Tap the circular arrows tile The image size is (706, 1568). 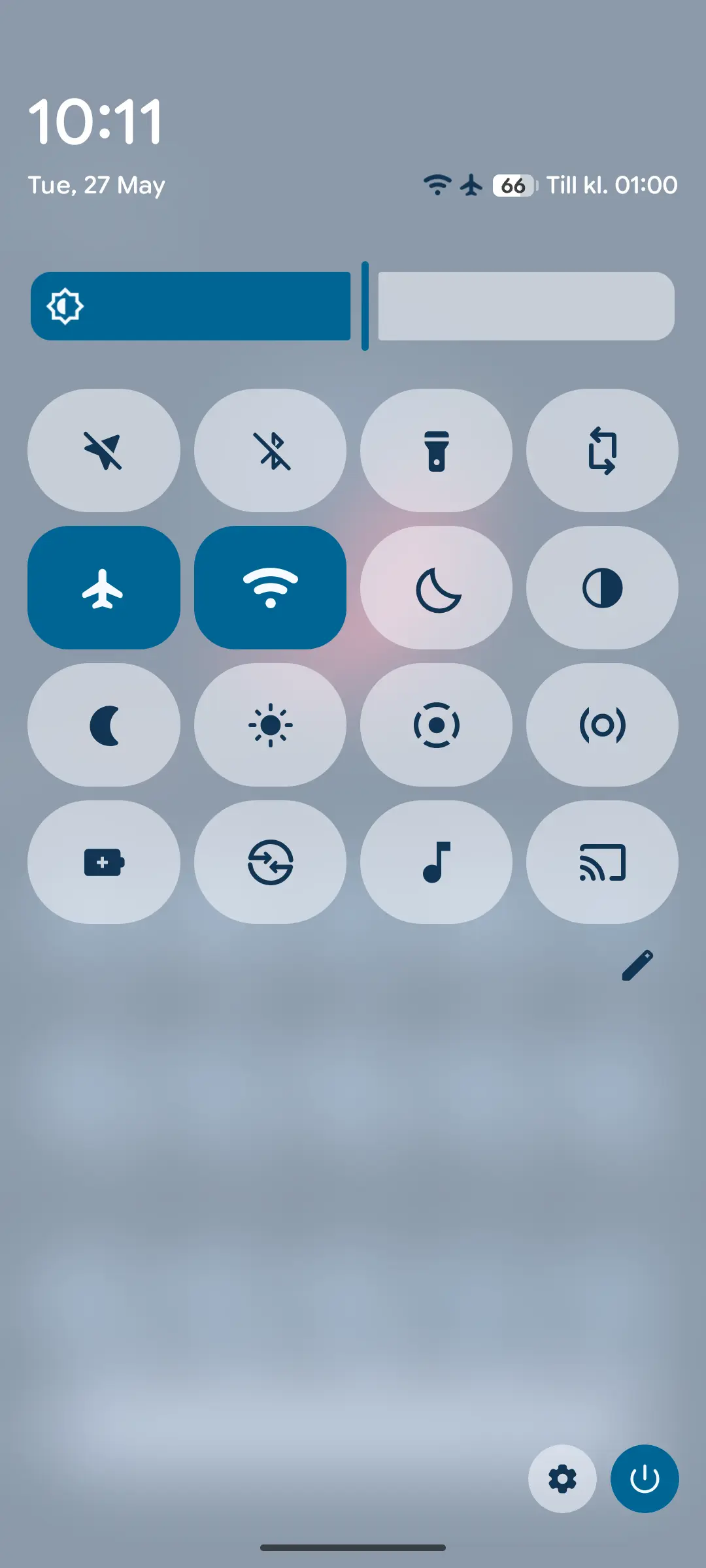270,862
